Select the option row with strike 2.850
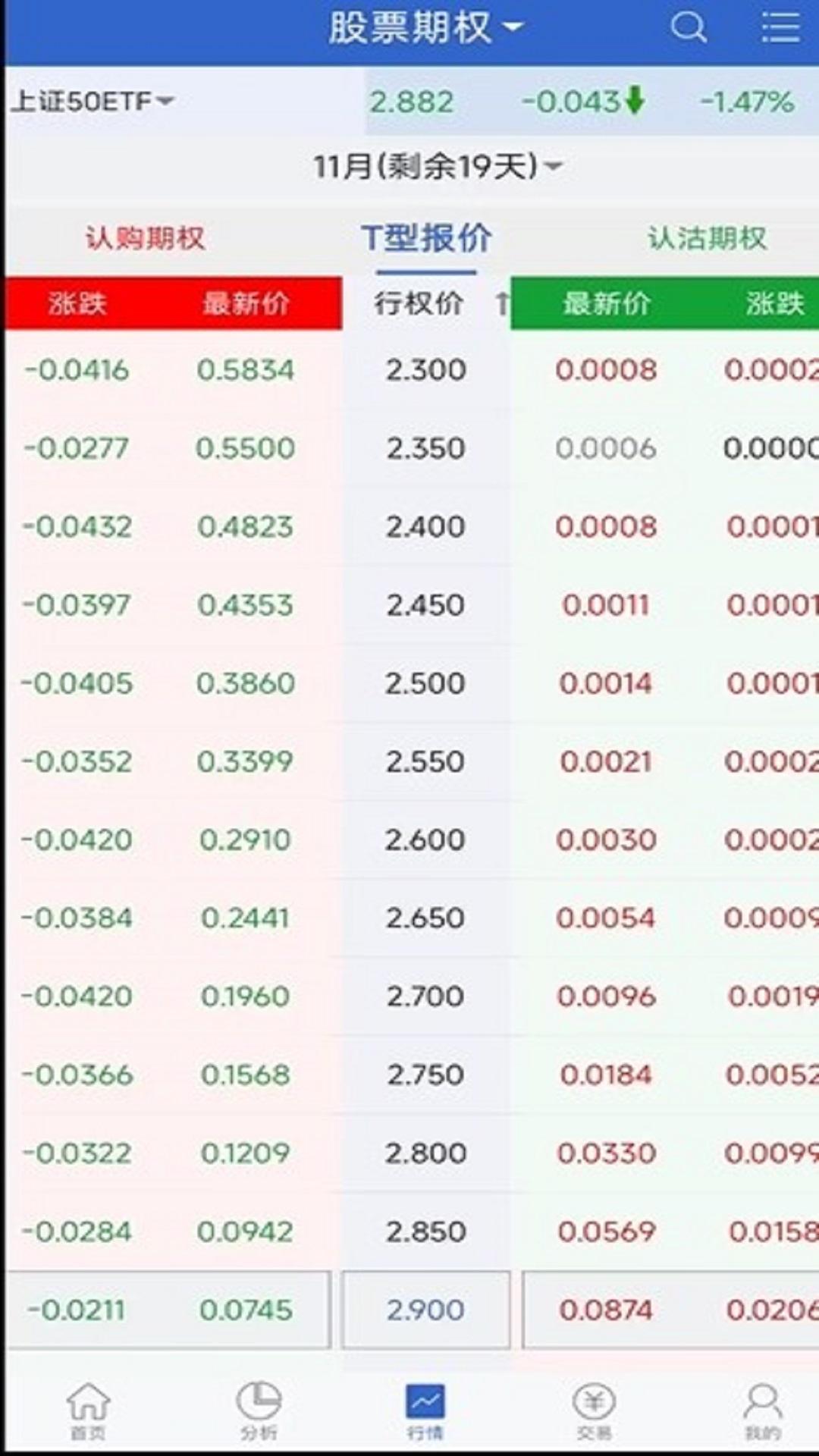 (425, 1232)
